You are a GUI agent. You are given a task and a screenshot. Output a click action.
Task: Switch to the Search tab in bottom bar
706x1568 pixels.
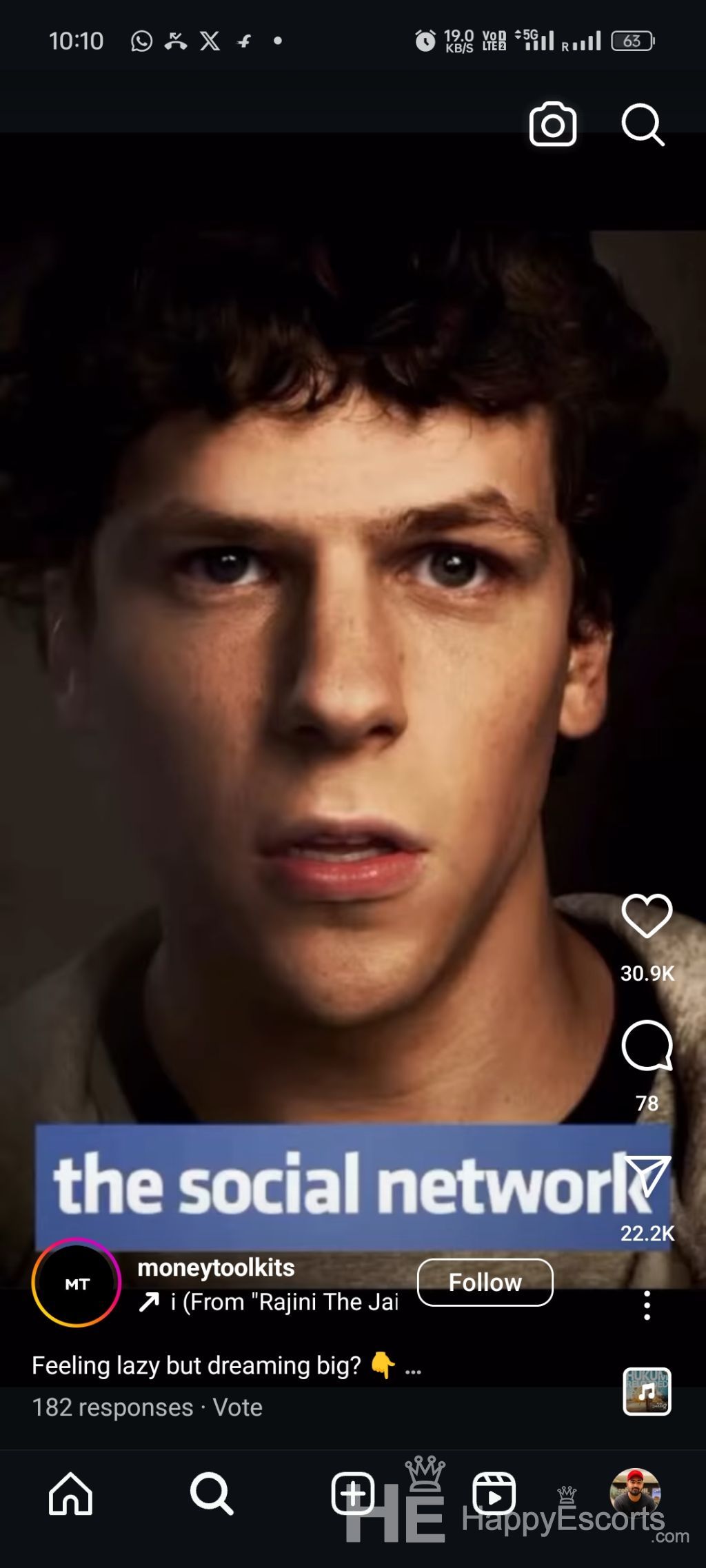(211, 1494)
